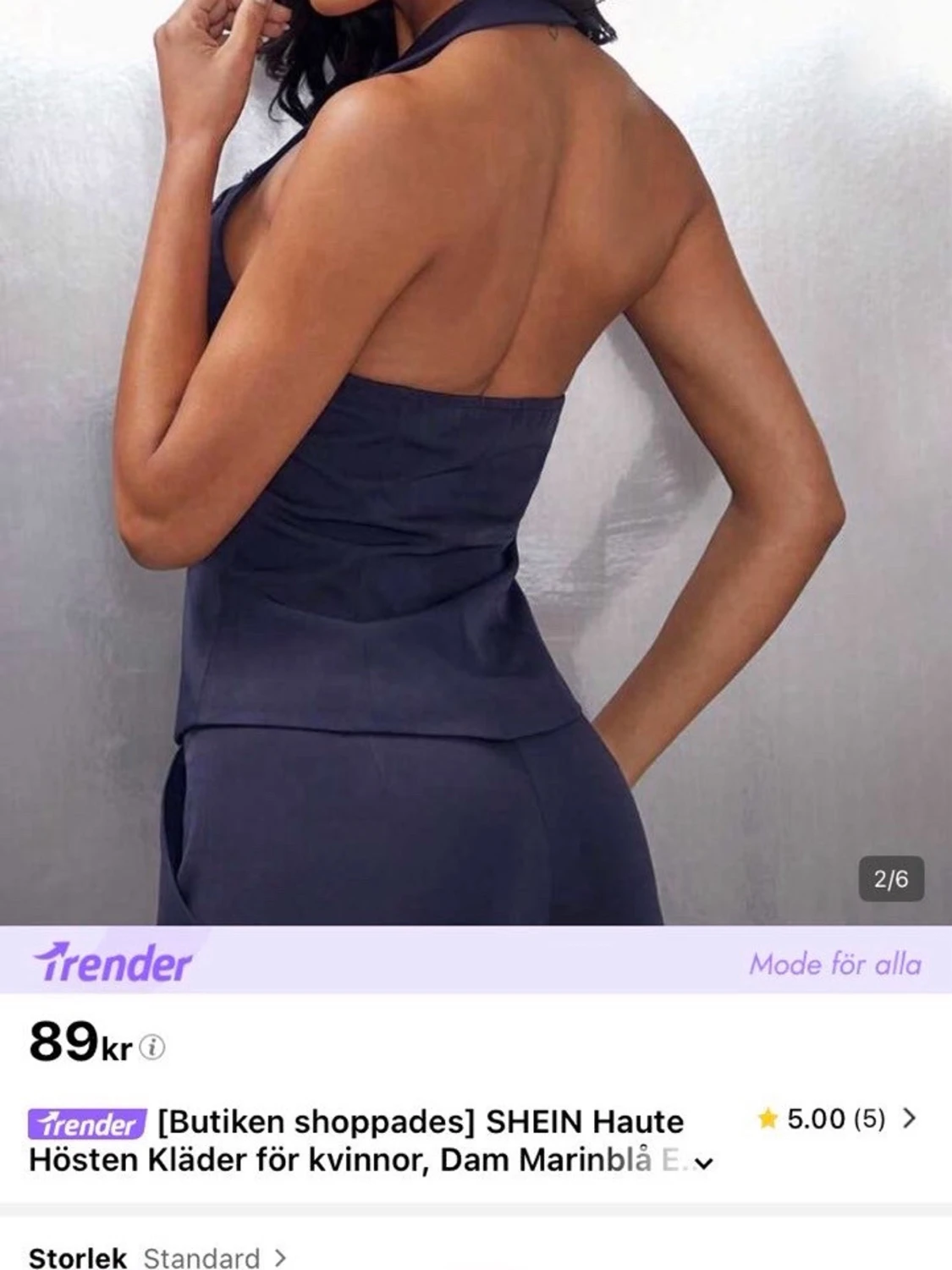The height and width of the screenshot is (1270, 952).
Task: Expand the full product title
Action: (x=705, y=1163)
